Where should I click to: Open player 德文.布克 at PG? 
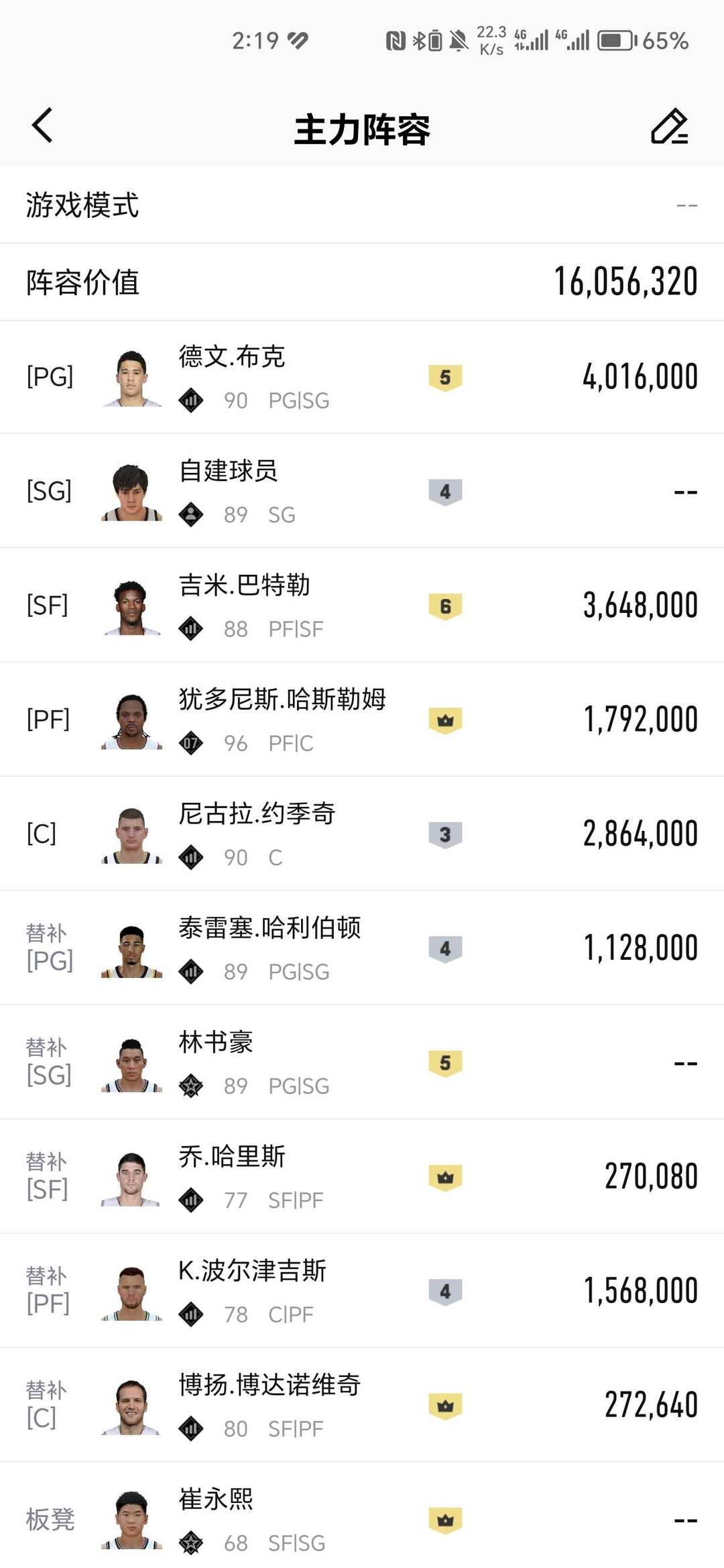click(362, 377)
